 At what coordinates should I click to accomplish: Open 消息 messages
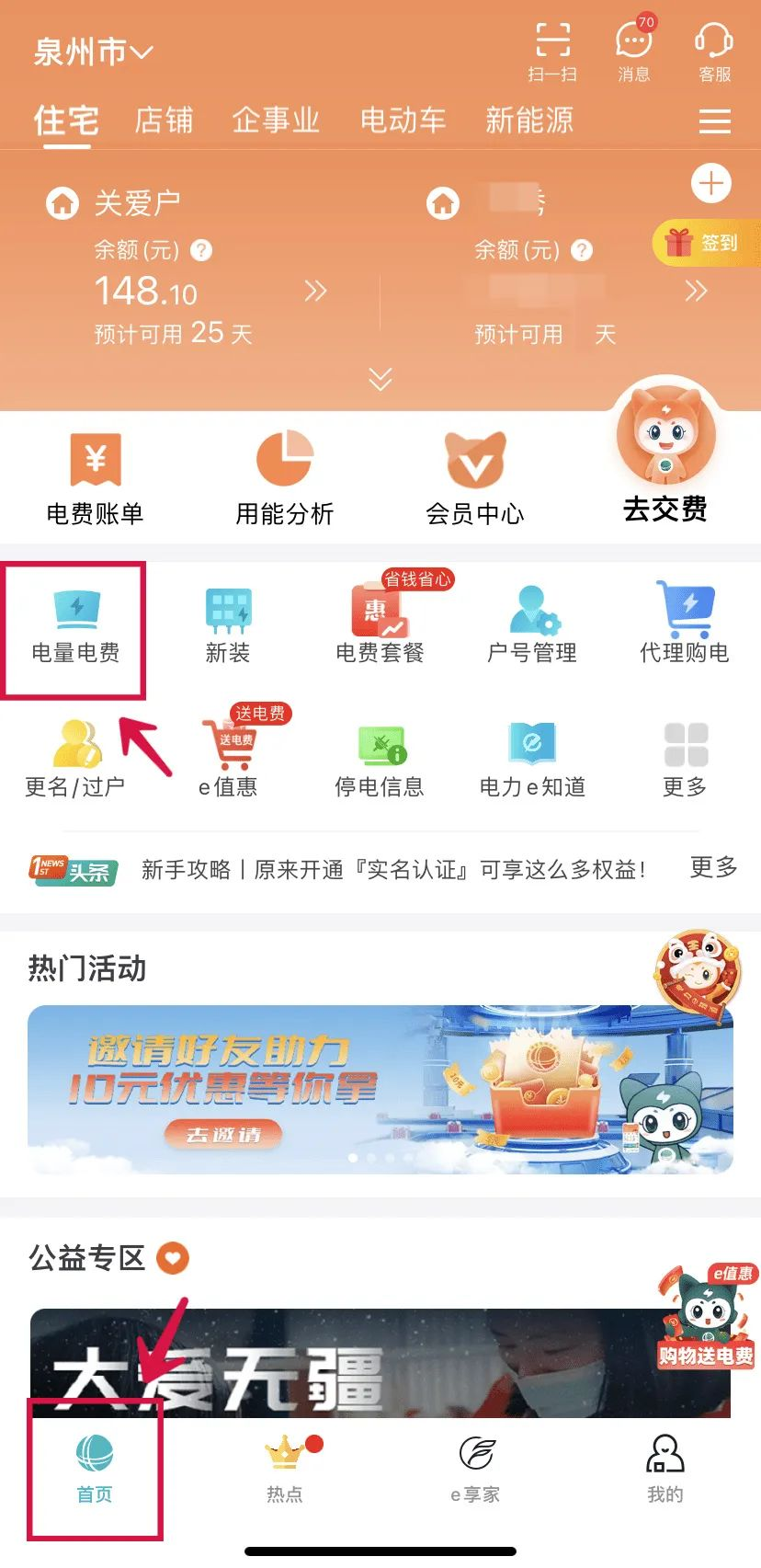(633, 52)
